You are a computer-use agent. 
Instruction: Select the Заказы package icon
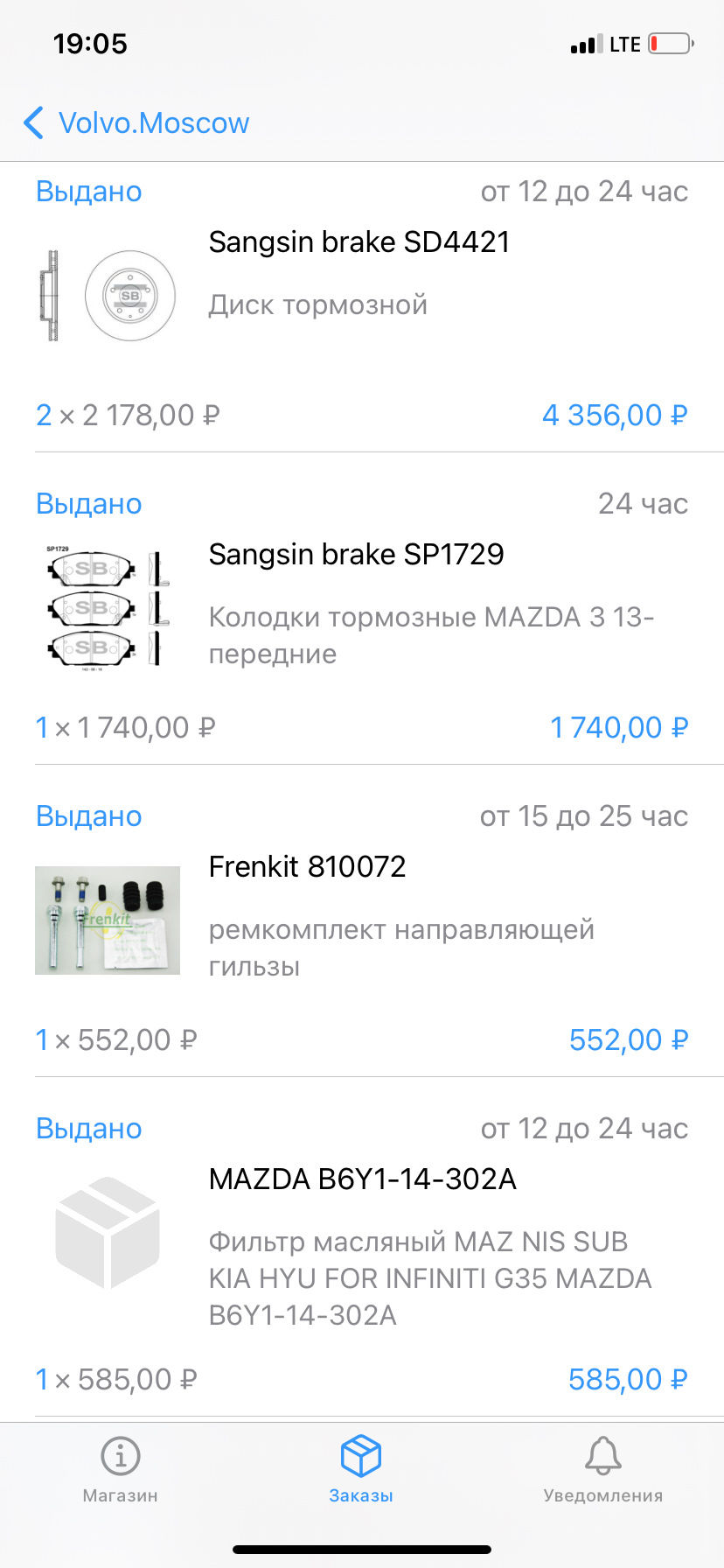(361, 1457)
